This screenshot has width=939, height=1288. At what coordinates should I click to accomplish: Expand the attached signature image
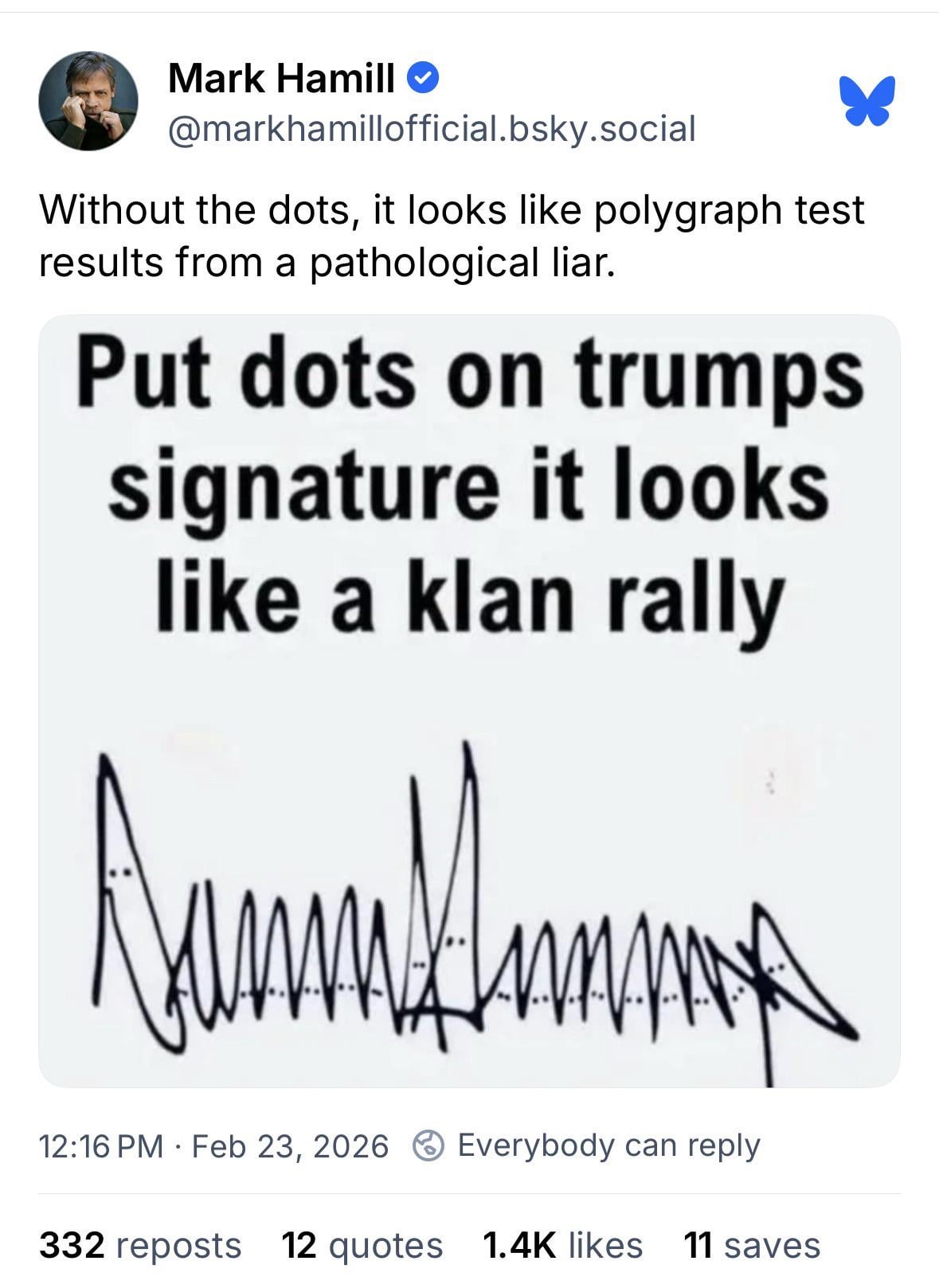pos(469,701)
